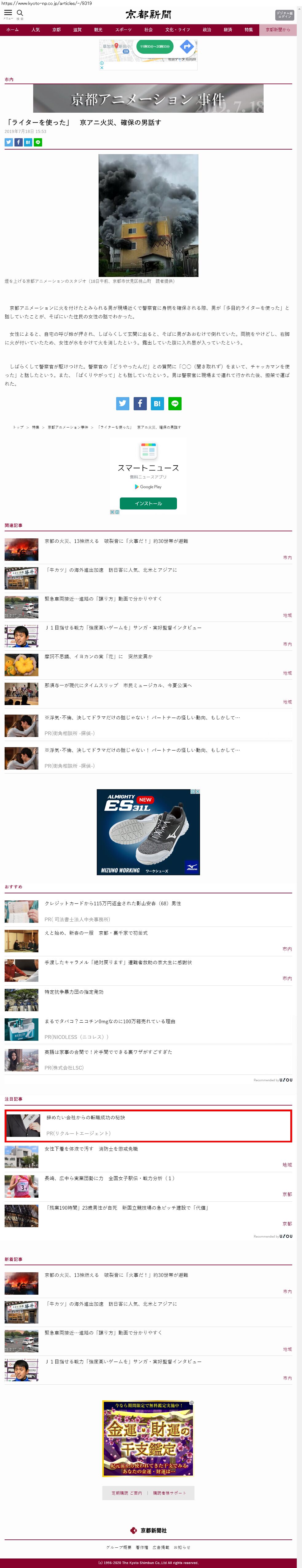302x1568 pixels.
Task: Open article on 消防士を懲戒免職
Action: coord(91,1149)
